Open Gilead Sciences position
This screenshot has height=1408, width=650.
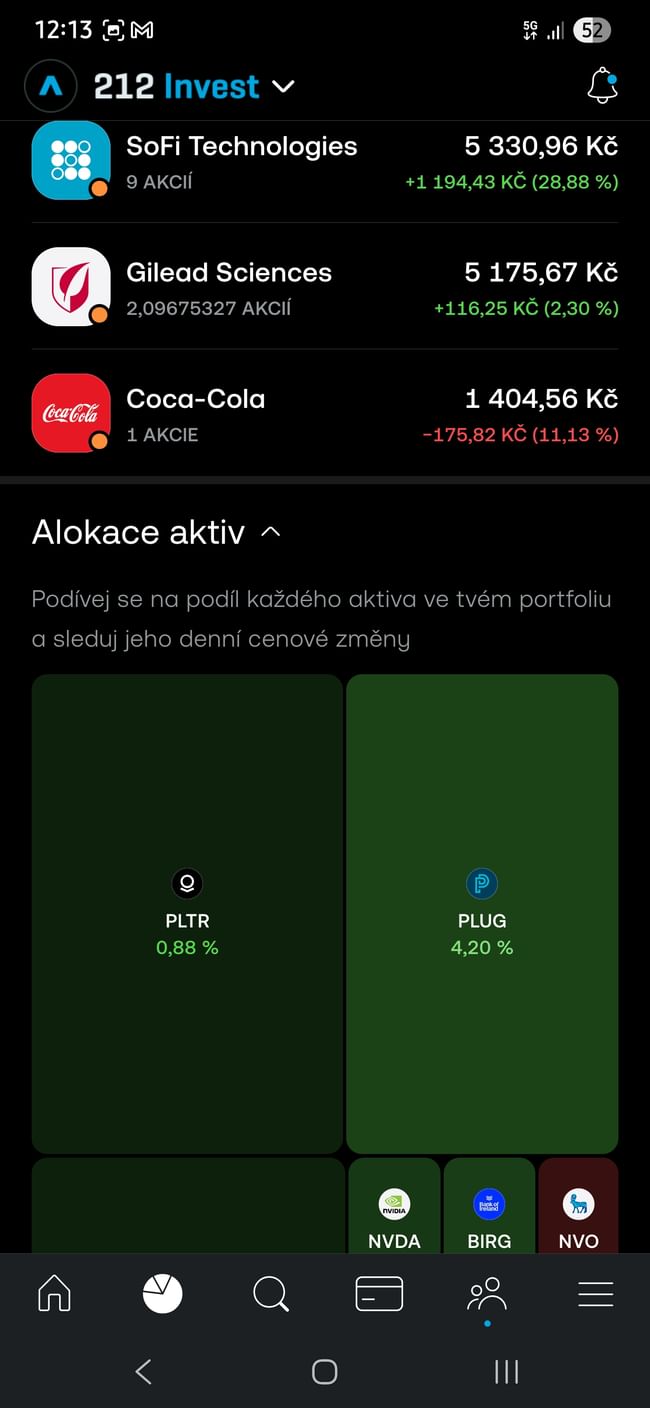(325, 287)
